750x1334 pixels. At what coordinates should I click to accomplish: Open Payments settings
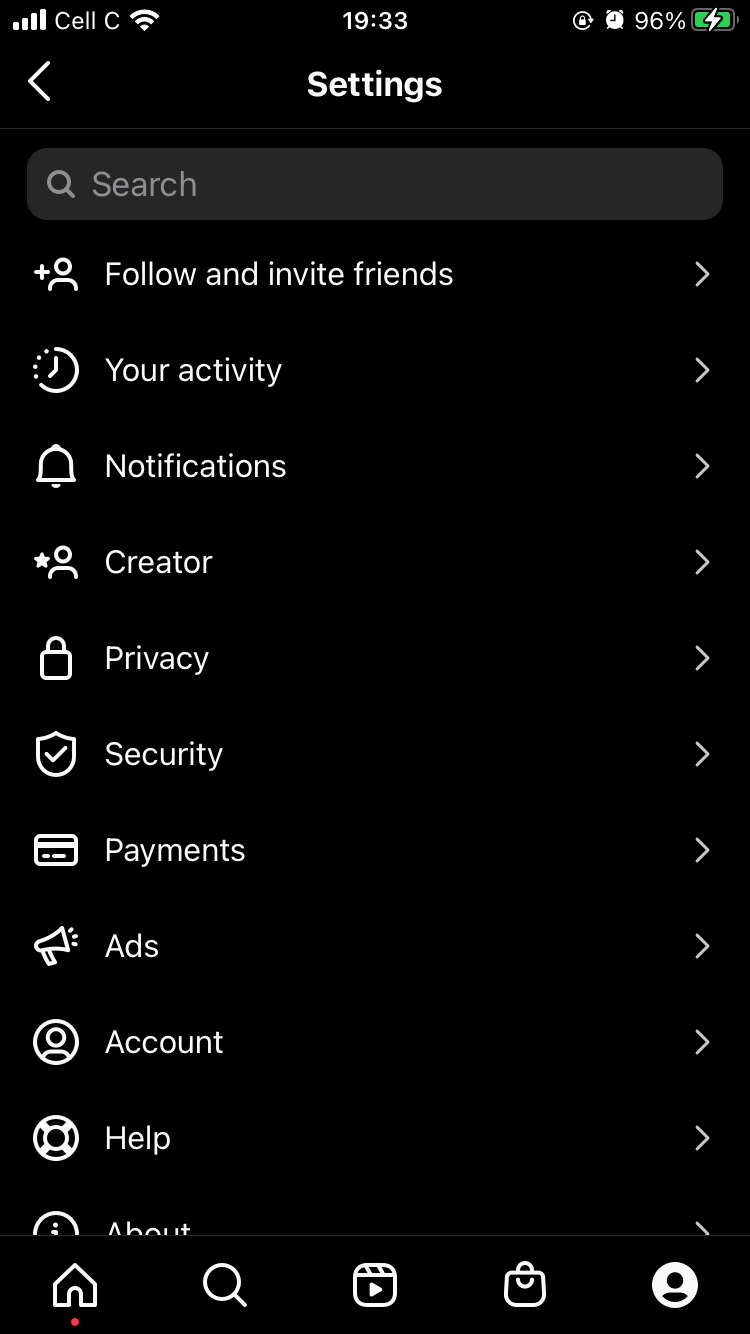click(375, 850)
